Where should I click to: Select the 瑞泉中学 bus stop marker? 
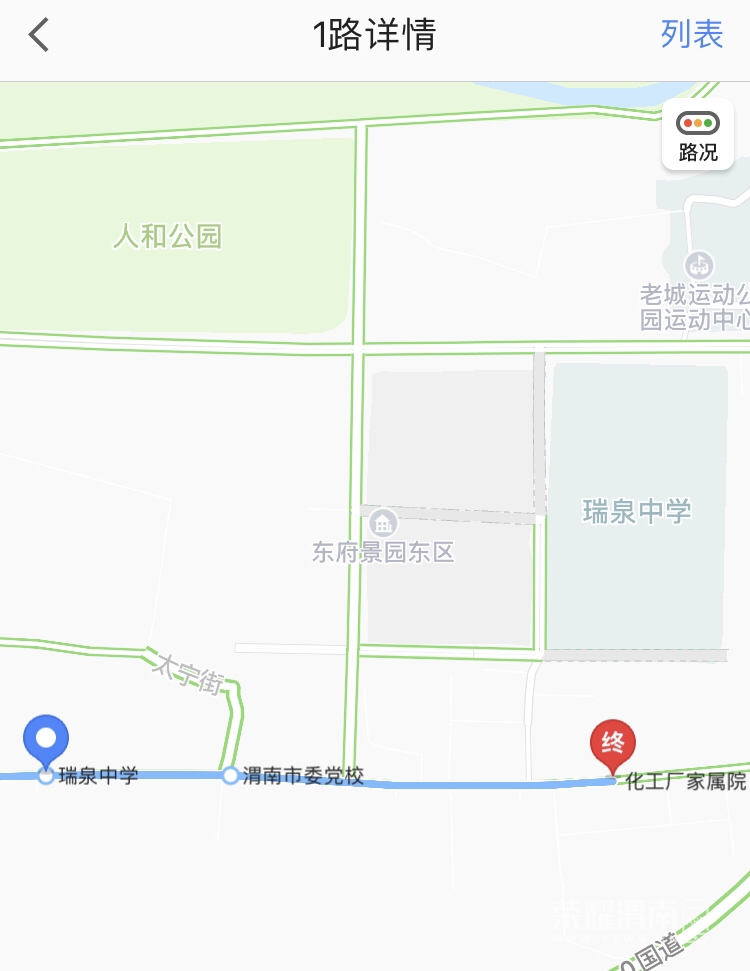[x=46, y=775]
